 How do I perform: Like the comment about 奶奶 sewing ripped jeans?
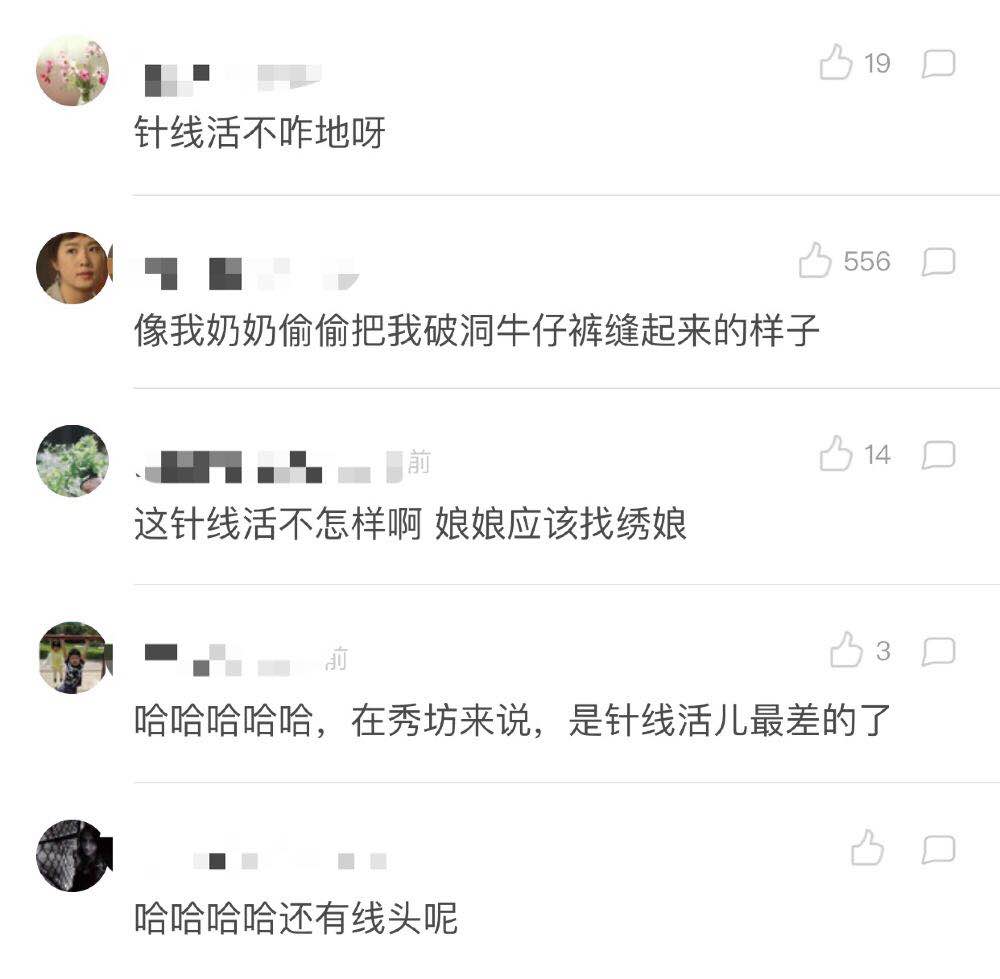[815, 262]
